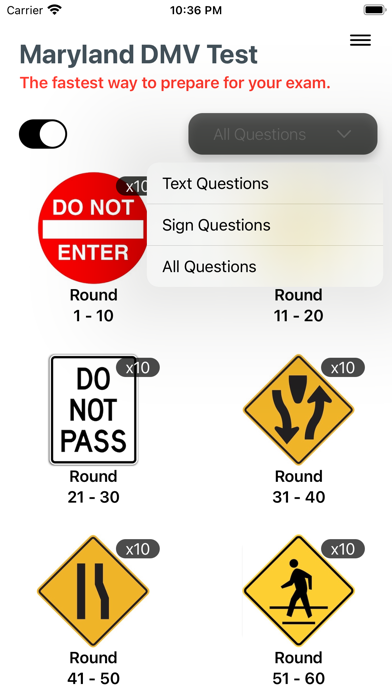Screen dimensions: 392x696
Task: Pick All Questions in the dropdown list
Action: pyautogui.click(x=265, y=266)
